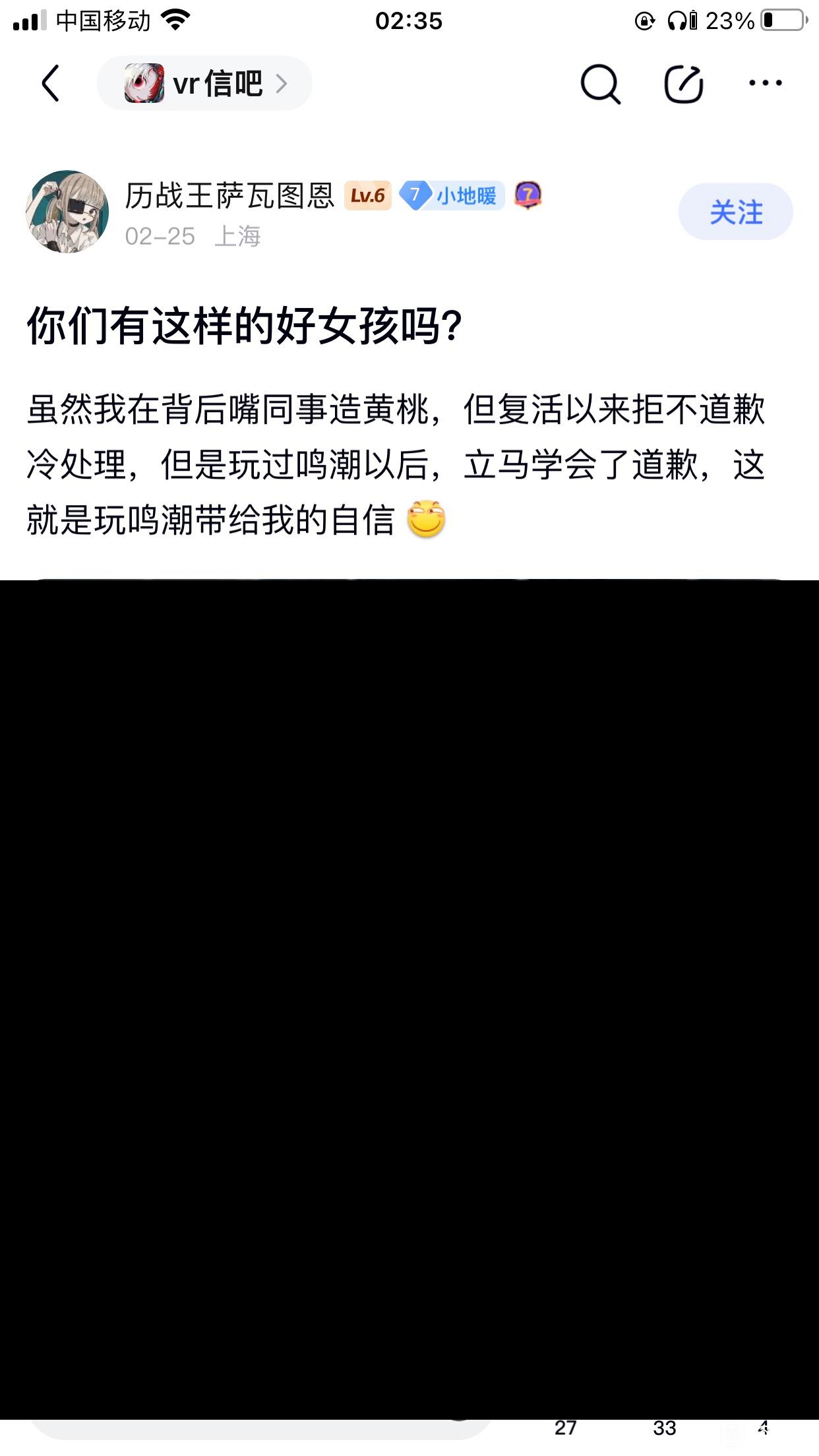The image size is (819, 1456).
Task: Open search from the top bar
Action: tap(599, 84)
